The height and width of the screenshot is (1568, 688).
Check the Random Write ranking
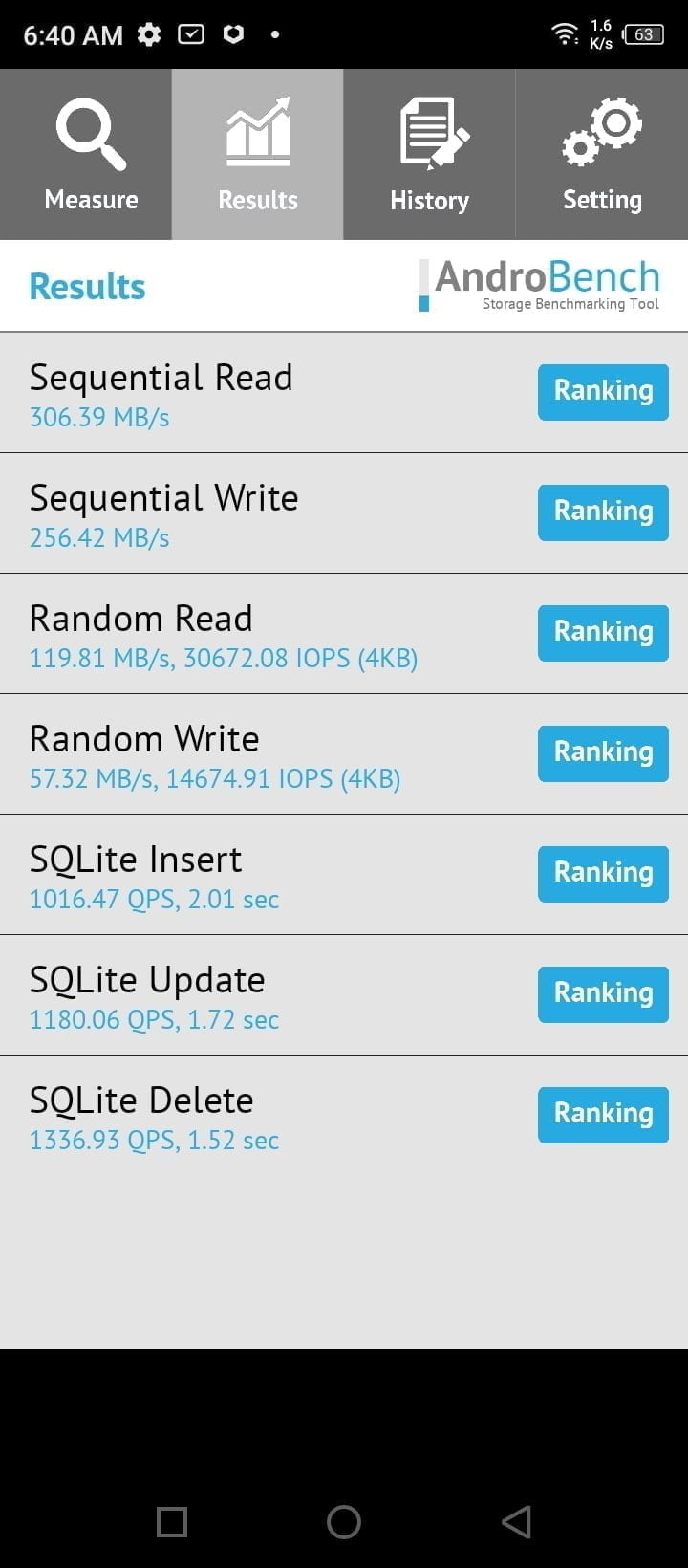click(603, 753)
